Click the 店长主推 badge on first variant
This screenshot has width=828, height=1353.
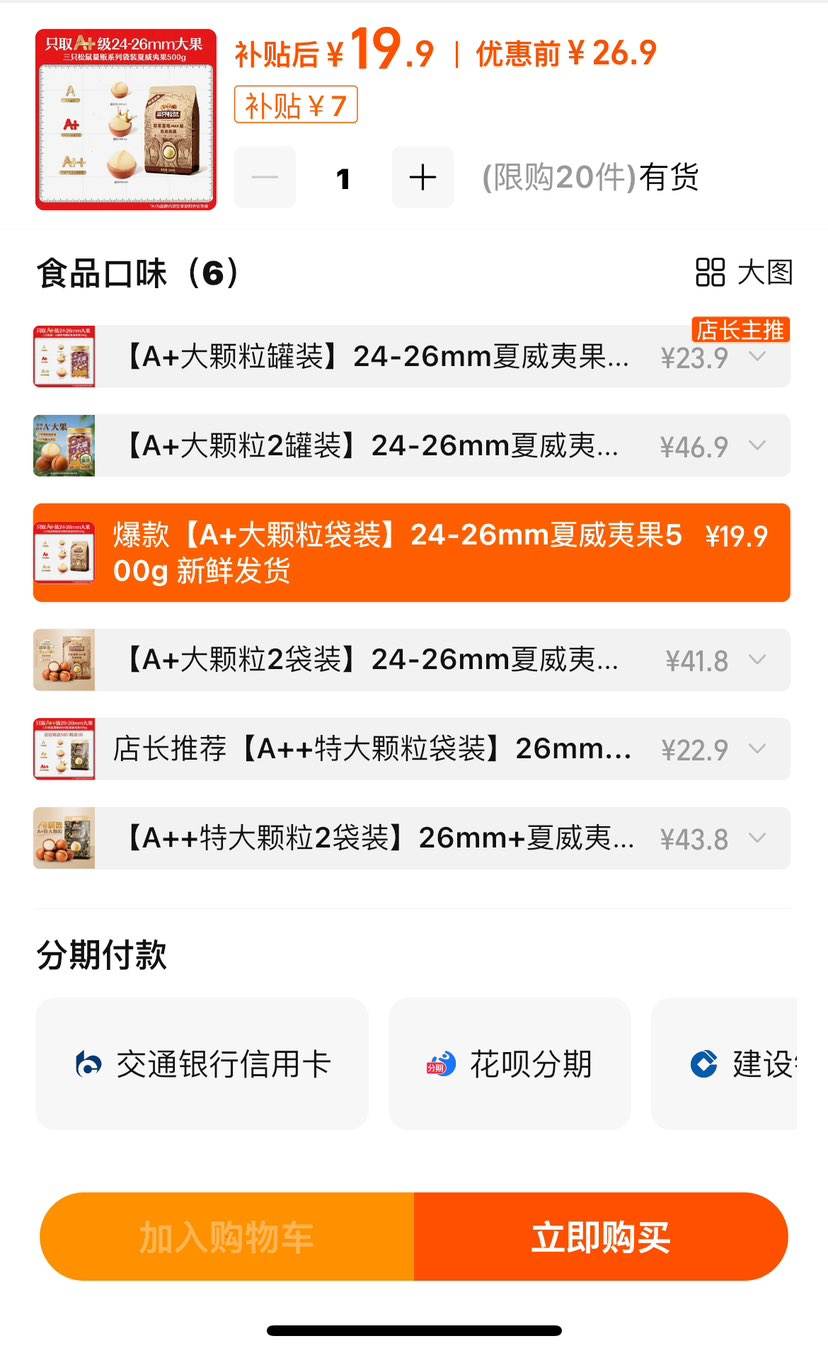pyautogui.click(x=738, y=327)
